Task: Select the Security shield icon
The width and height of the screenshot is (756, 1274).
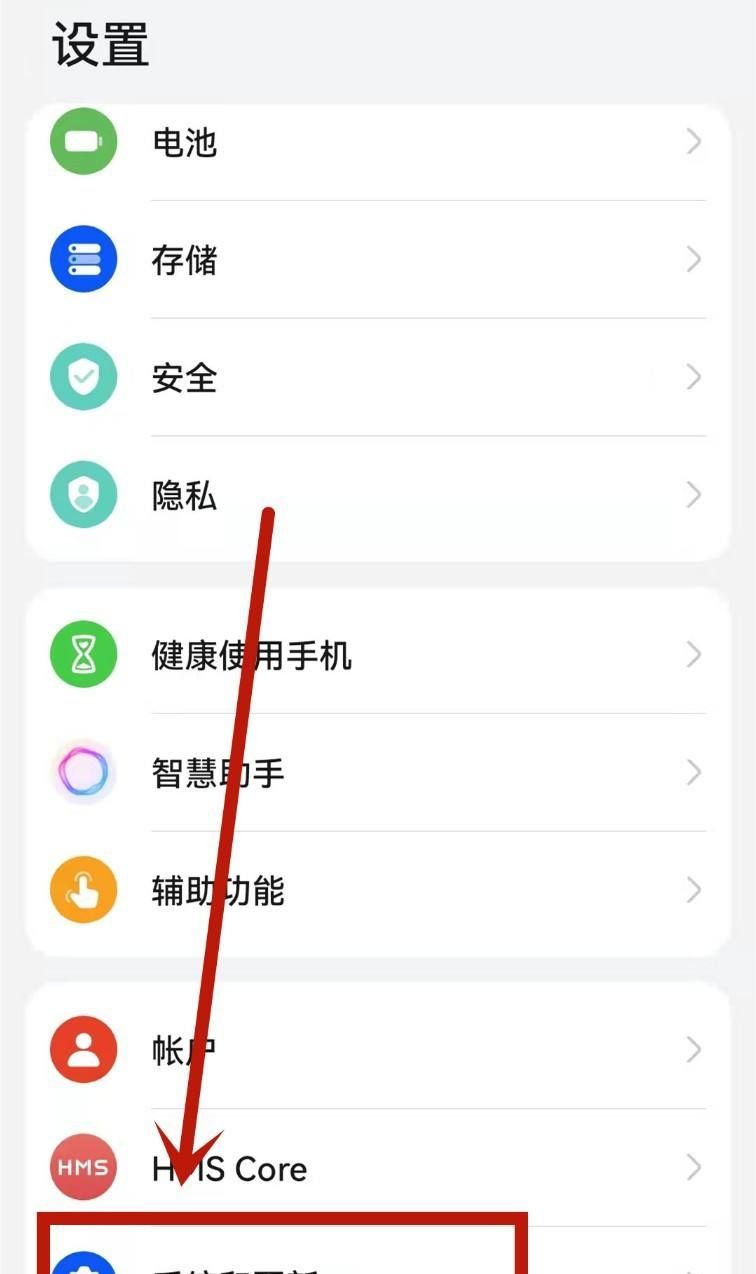Action: [83, 377]
